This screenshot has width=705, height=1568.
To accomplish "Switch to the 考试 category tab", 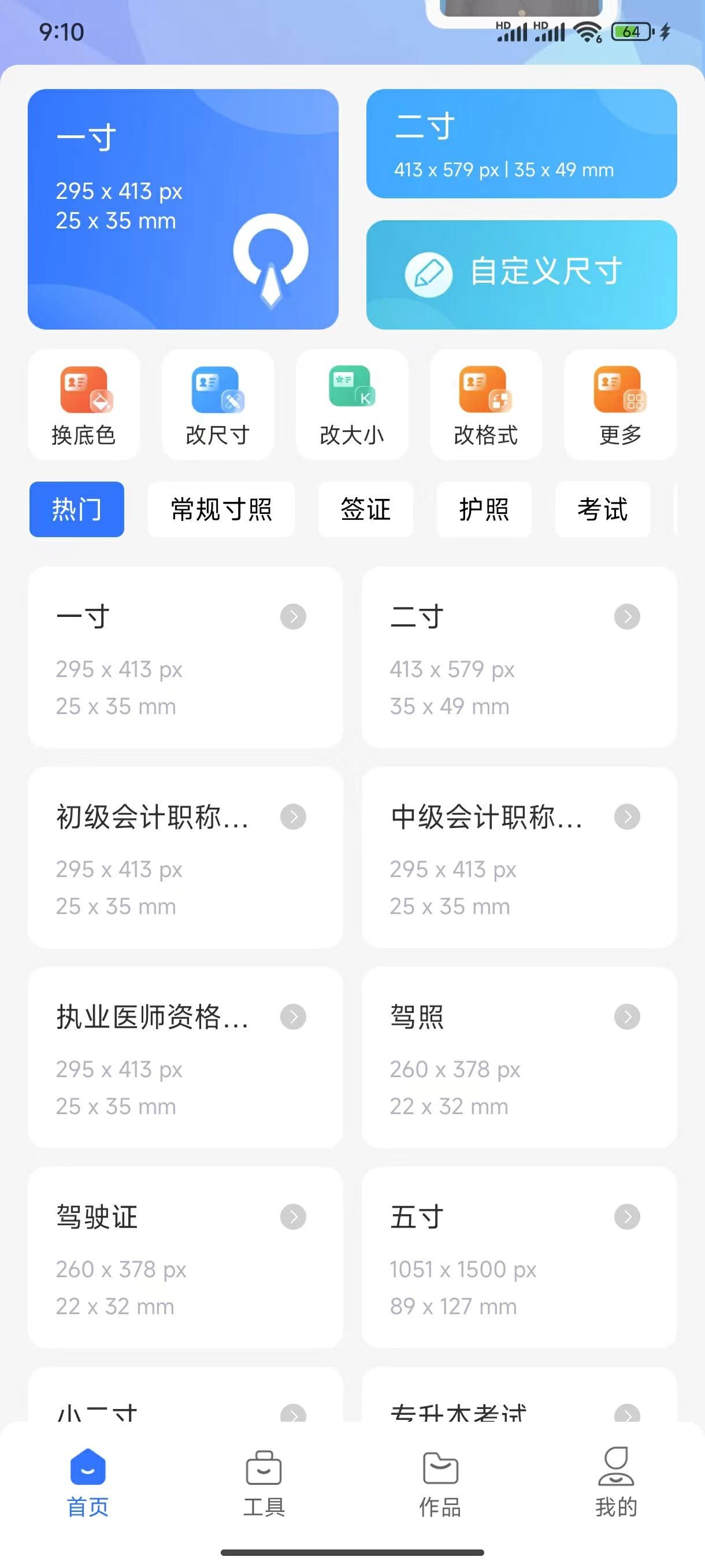I will point(603,509).
